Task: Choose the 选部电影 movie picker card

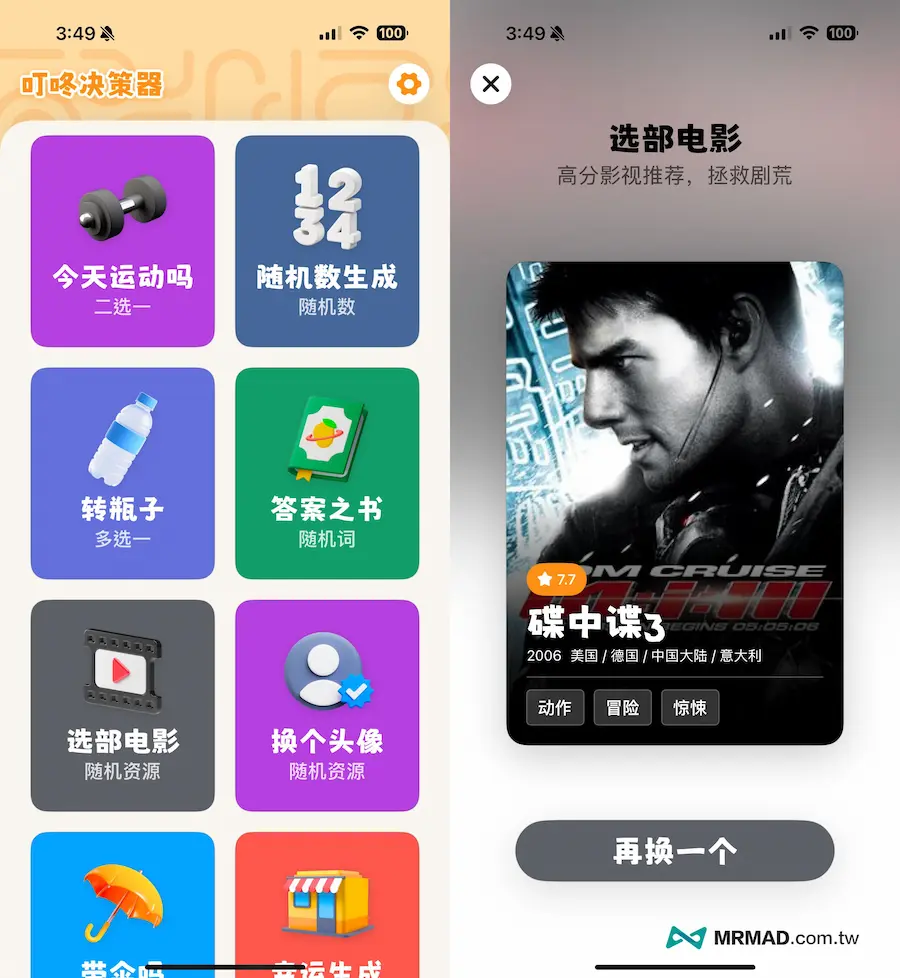Action: [x=123, y=705]
